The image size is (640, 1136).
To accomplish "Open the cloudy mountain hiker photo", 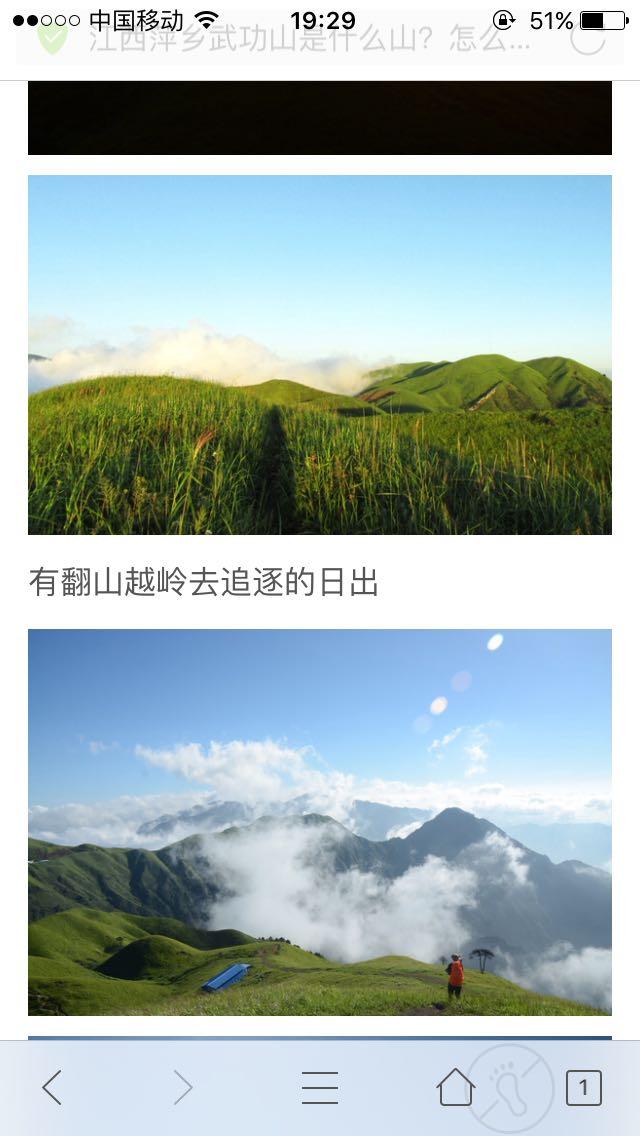I will click(x=320, y=822).
